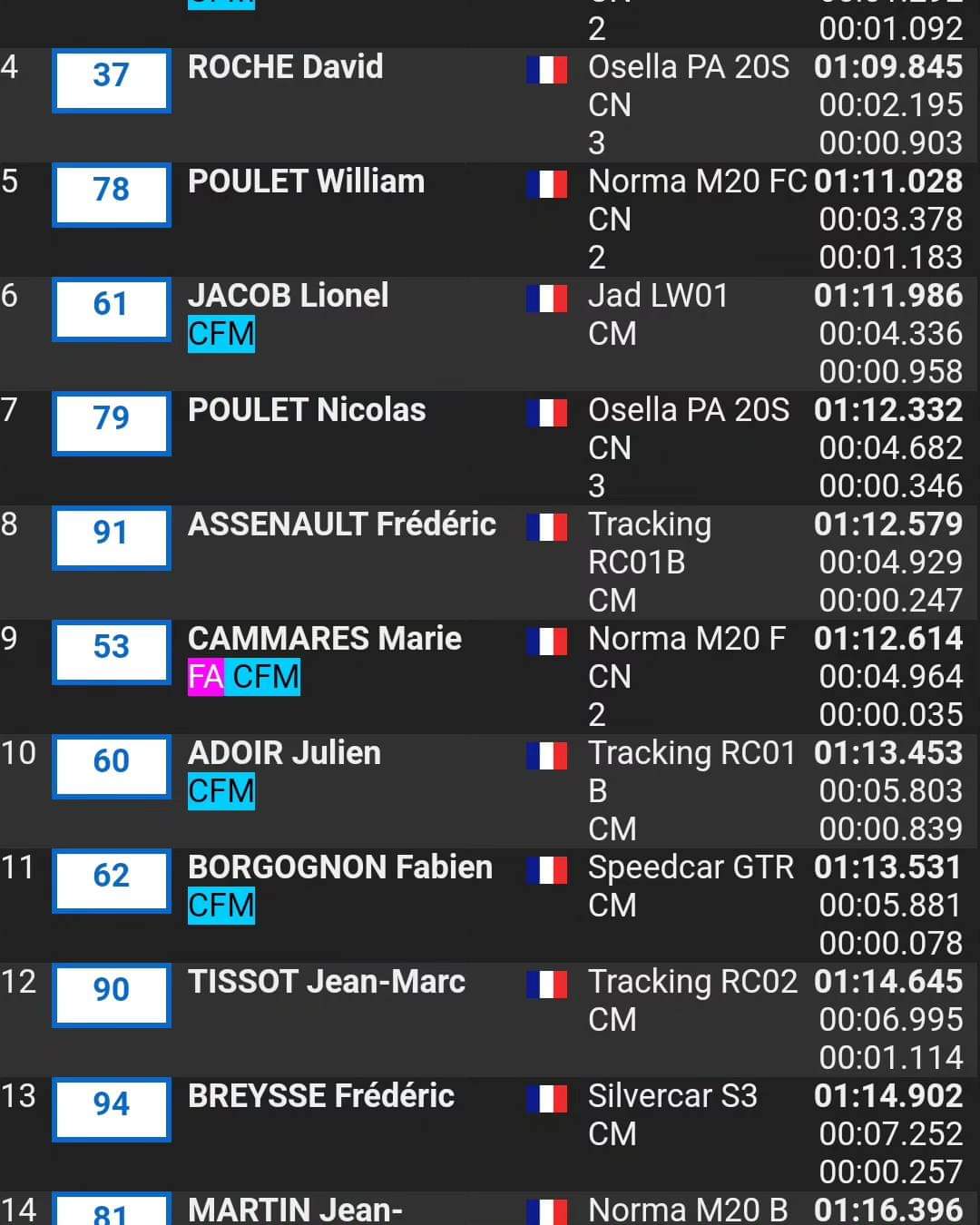The width and height of the screenshot is (980, 1225).
Task: Open ADOIR Julien's result row
Action: click(x=284, y=754)
